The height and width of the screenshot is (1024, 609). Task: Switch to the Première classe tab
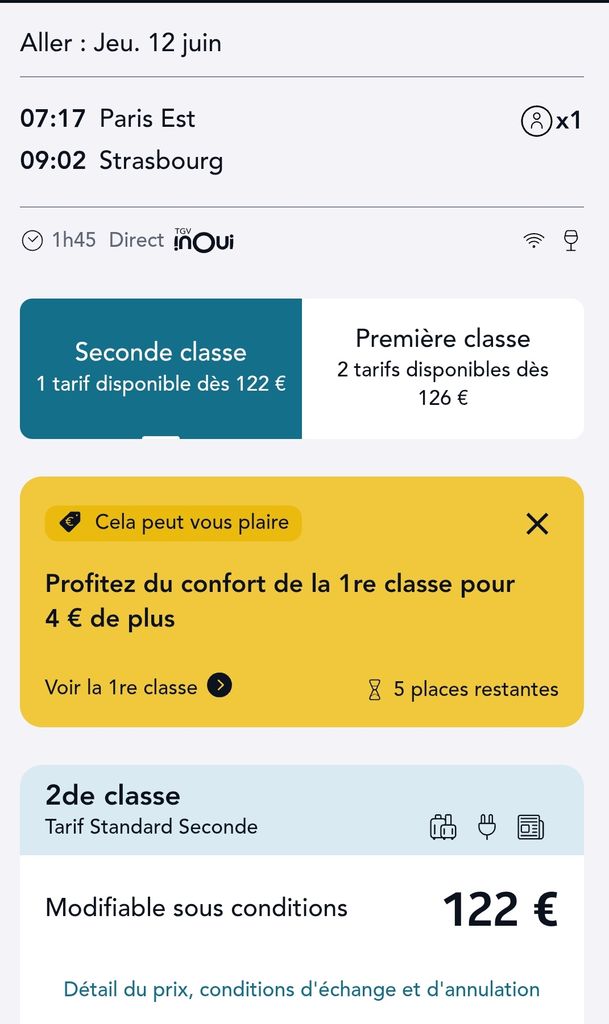pos(442,368)
